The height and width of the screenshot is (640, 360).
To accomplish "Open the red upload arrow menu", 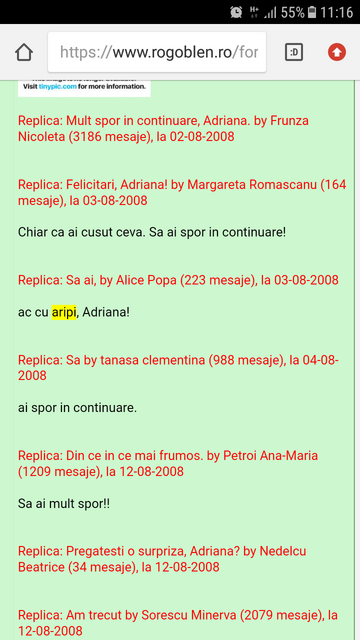I will pyautogui.click(x=337, y=52).
